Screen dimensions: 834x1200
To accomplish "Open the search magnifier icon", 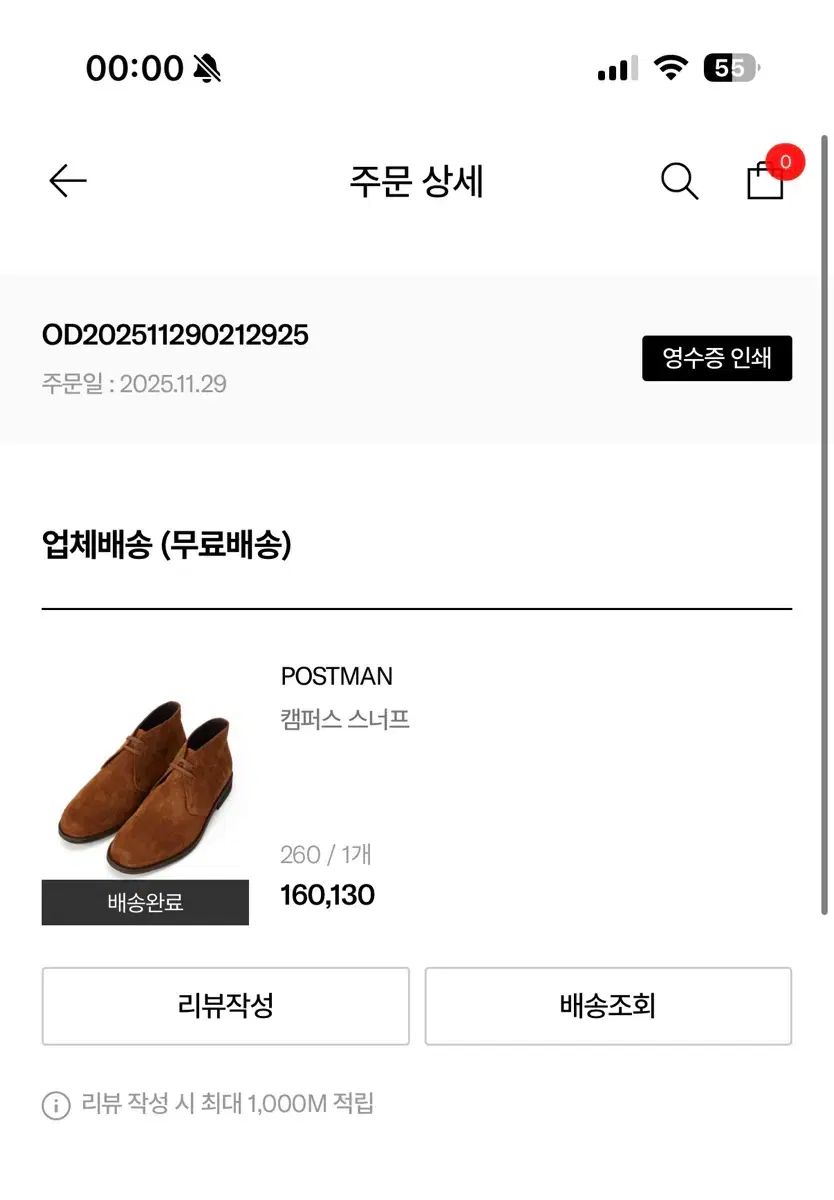I will 679,181.
